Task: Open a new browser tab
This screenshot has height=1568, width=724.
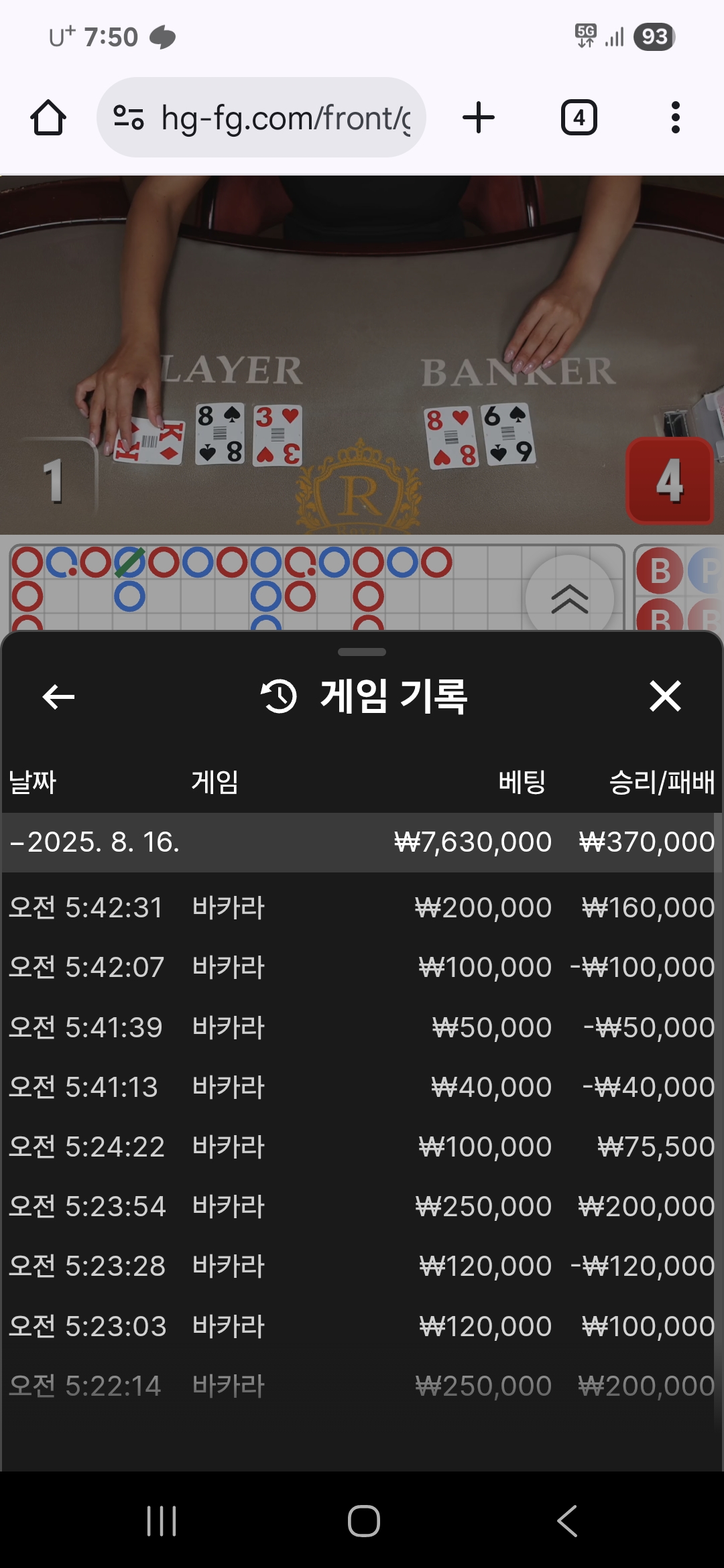Action: (479, 118)
